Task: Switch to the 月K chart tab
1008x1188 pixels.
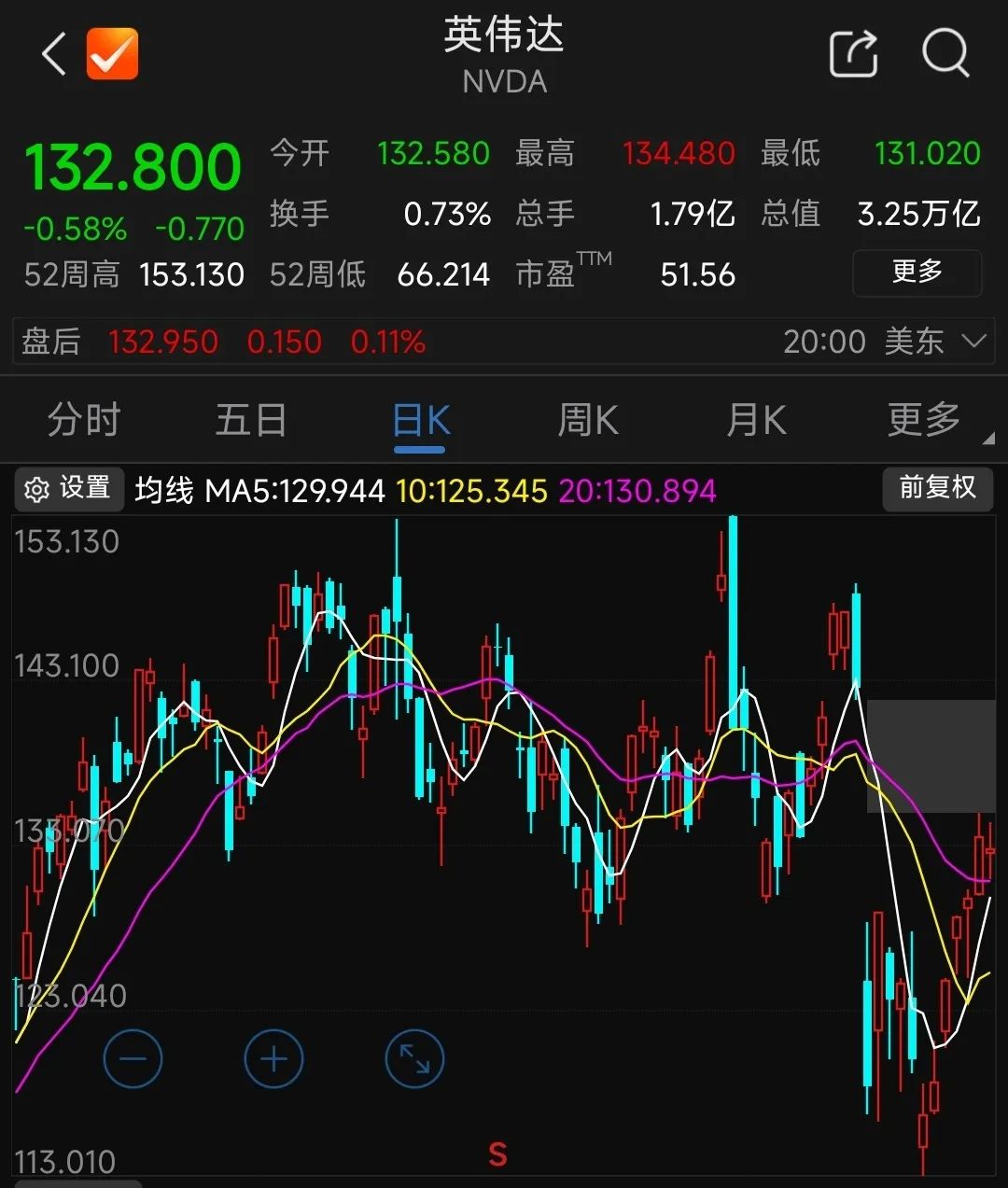Action: [x=756, y=420]
